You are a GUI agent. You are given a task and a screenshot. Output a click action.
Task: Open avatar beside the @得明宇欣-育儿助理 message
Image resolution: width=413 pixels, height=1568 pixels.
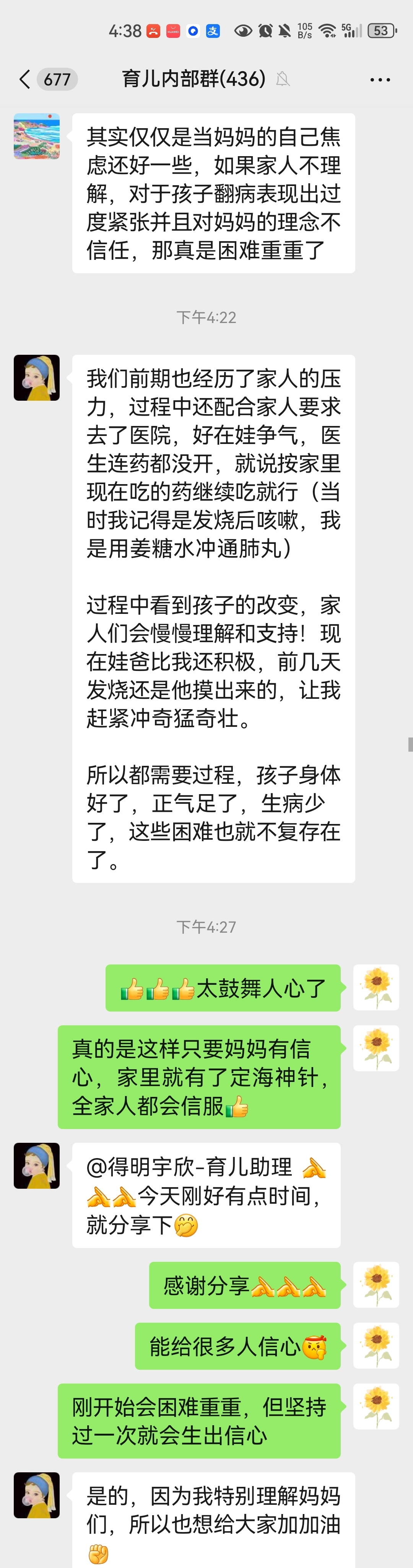click(x=36, y=1166)
